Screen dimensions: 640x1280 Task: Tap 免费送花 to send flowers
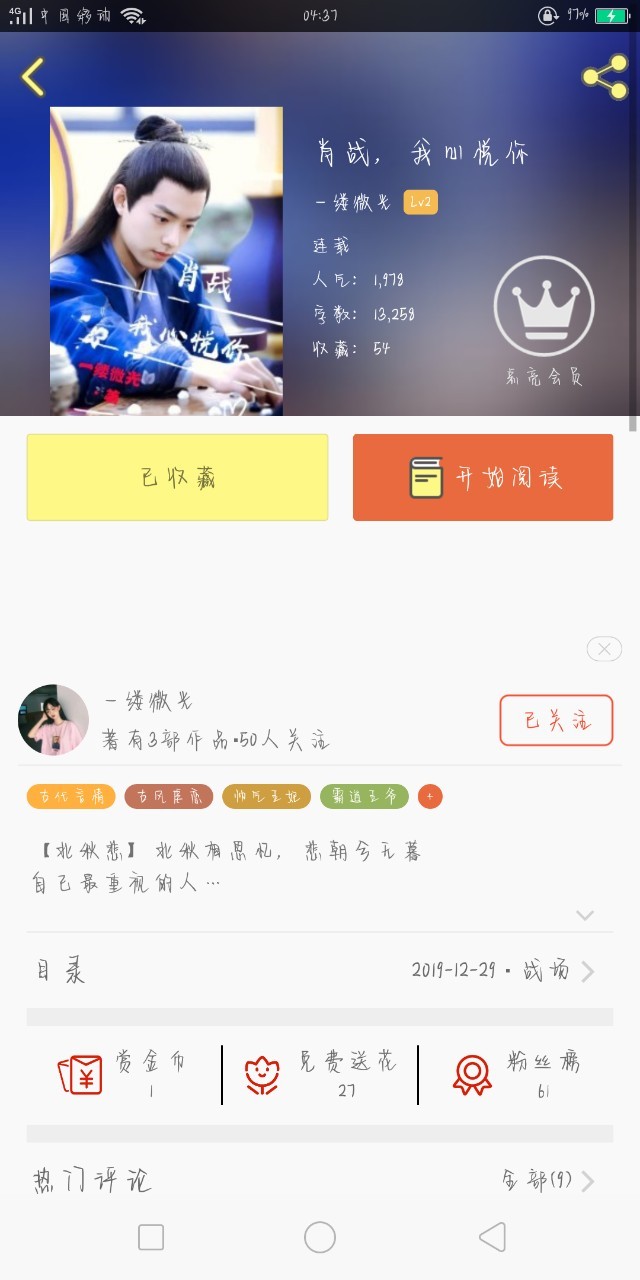320,1074
